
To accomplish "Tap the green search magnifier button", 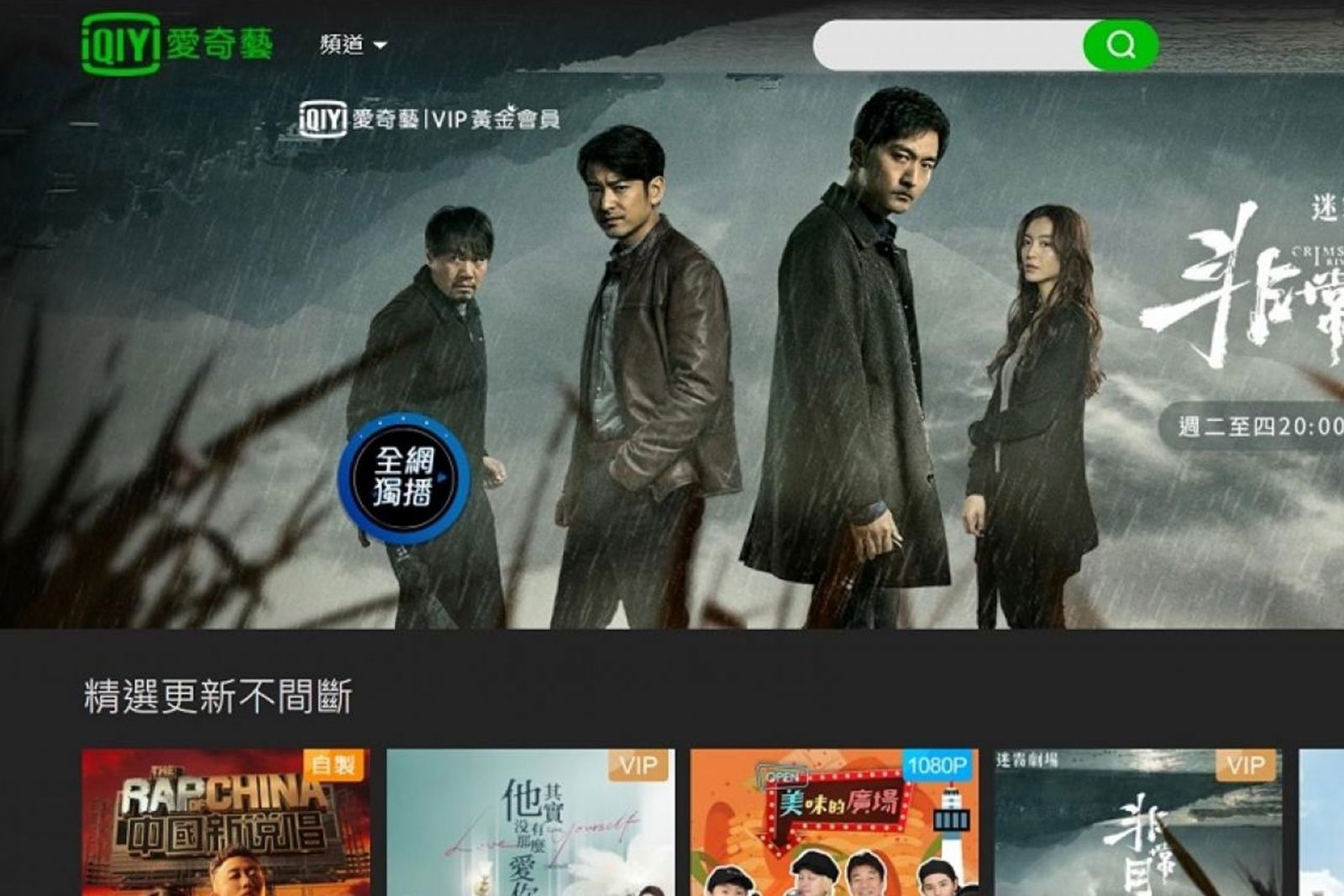I will coord(1121,45).
